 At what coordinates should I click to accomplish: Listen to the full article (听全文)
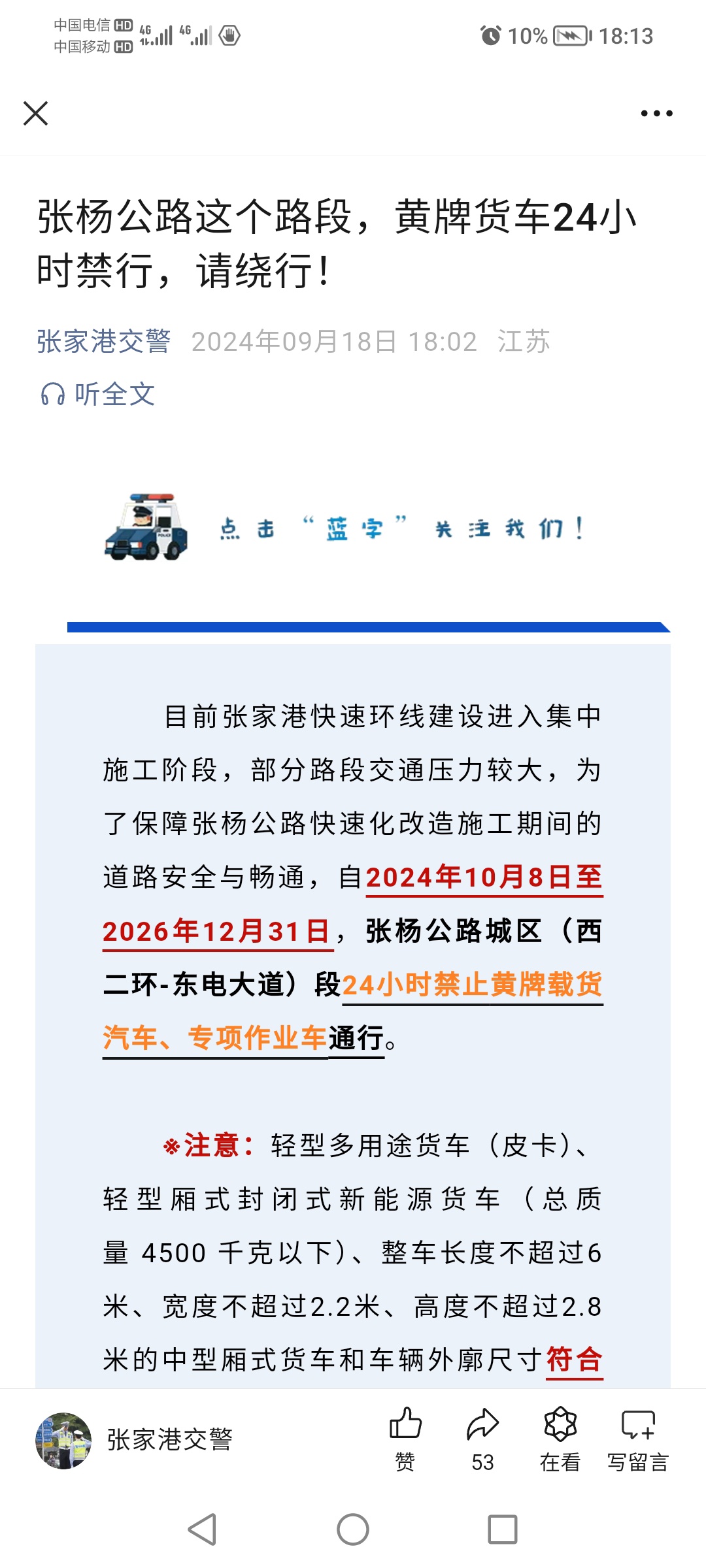(98, 395)
